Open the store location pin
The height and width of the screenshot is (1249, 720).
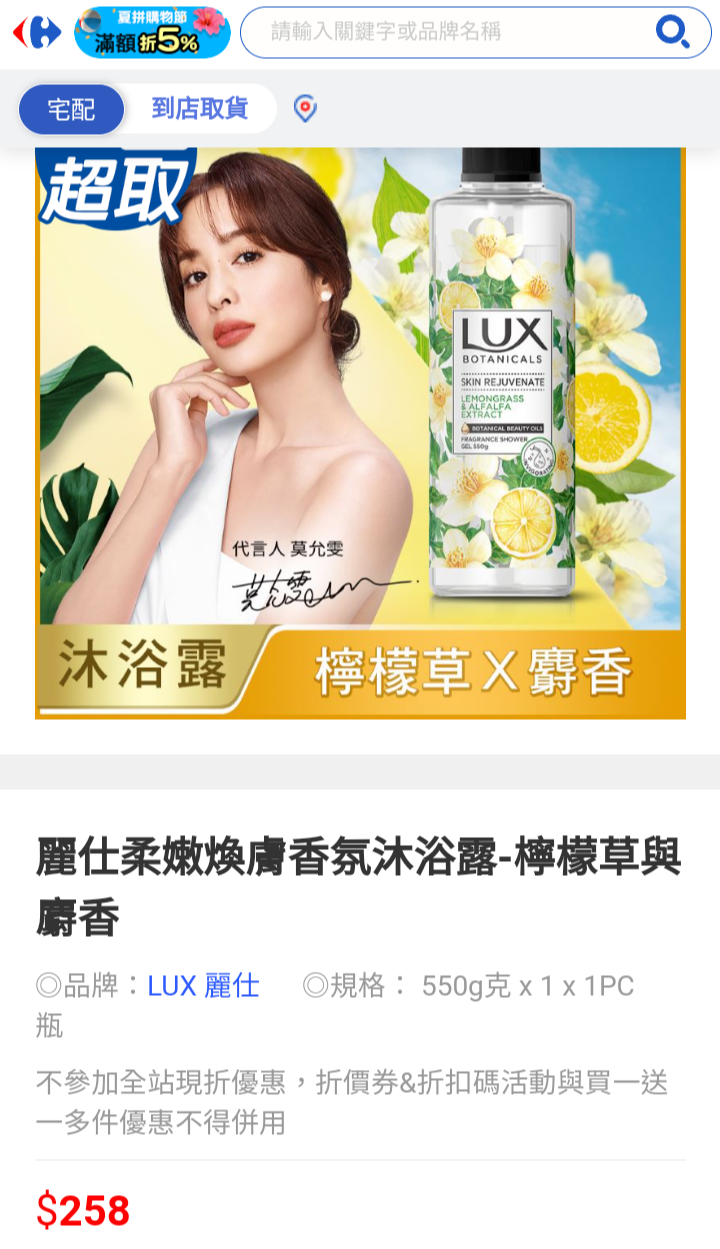point(305,108)
